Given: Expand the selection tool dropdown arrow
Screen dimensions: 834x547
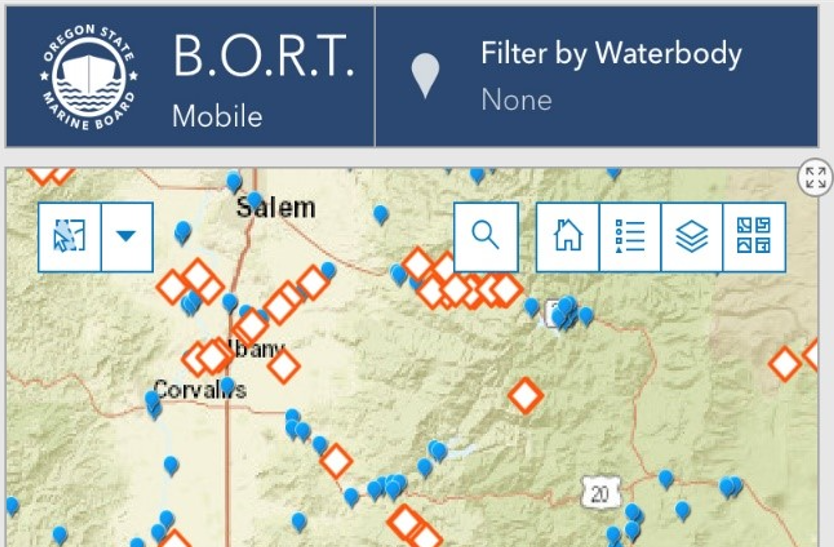Looking at the screenshot, I should coord(126,237).
